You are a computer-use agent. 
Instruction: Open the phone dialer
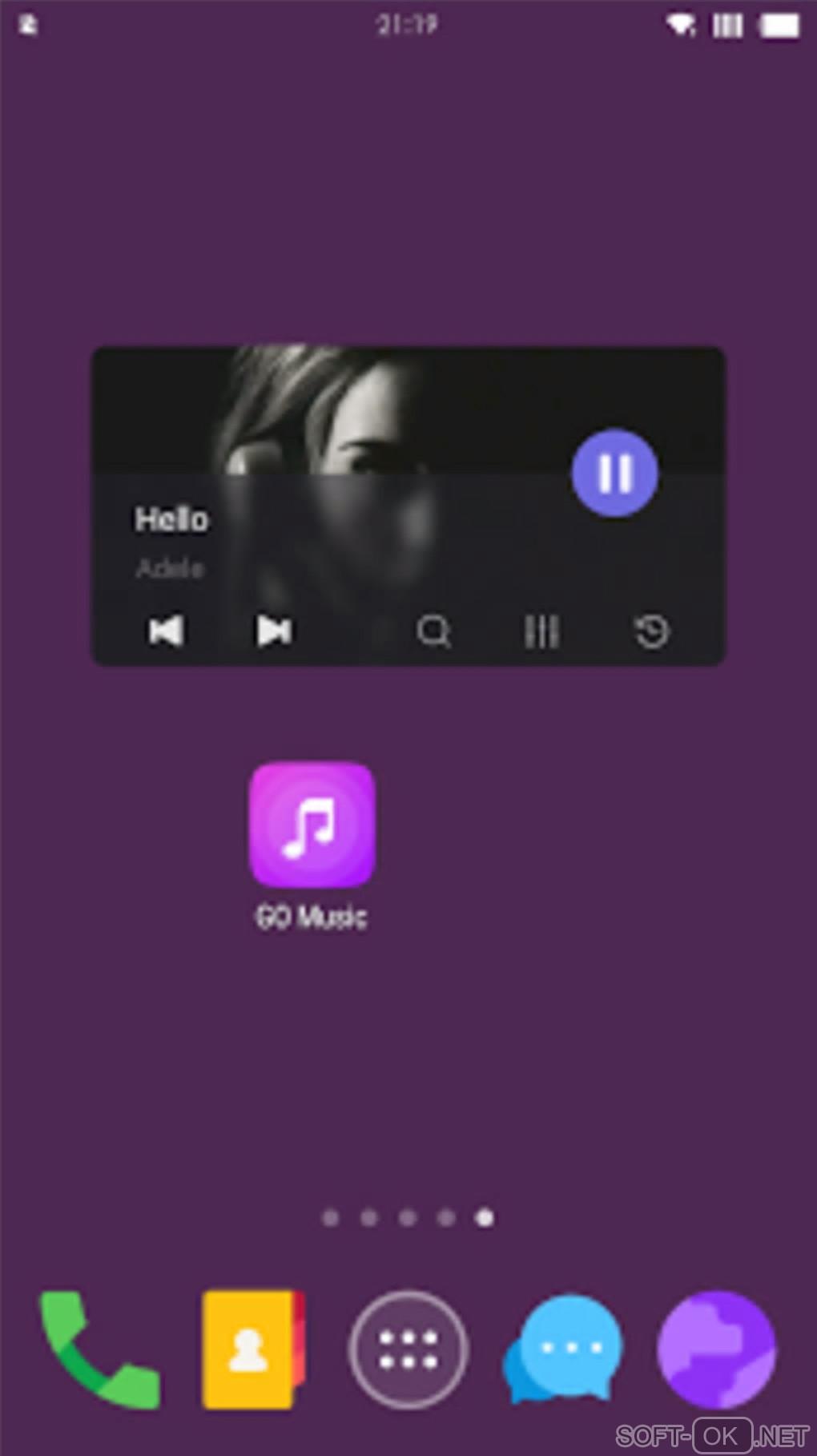click(98, 1349)
